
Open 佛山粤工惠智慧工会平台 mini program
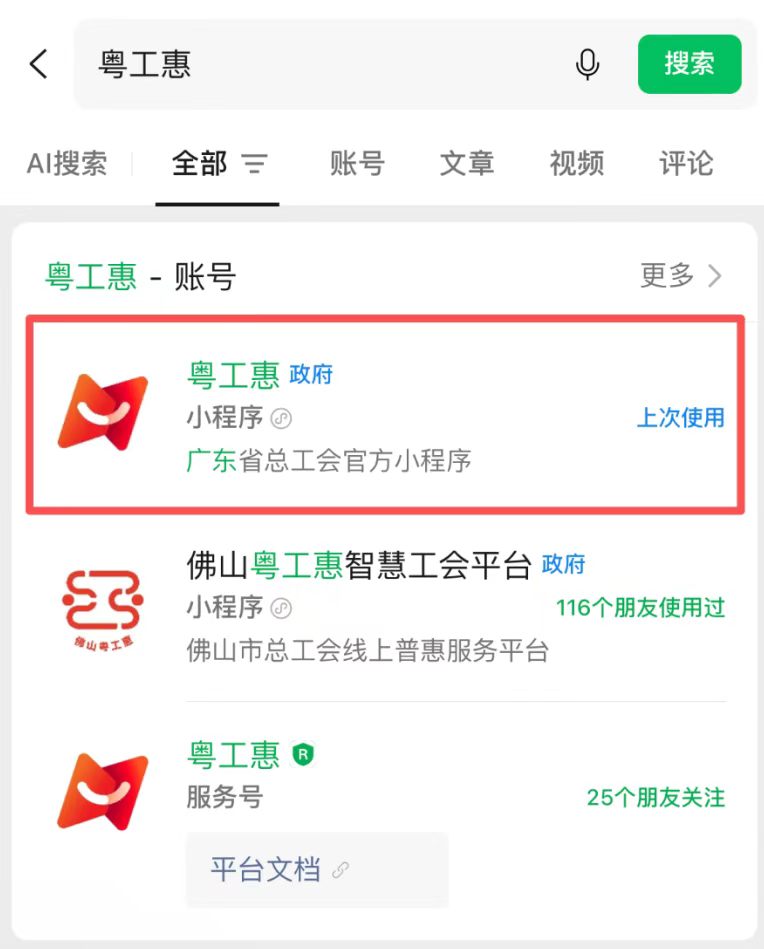tap(385, 607)
